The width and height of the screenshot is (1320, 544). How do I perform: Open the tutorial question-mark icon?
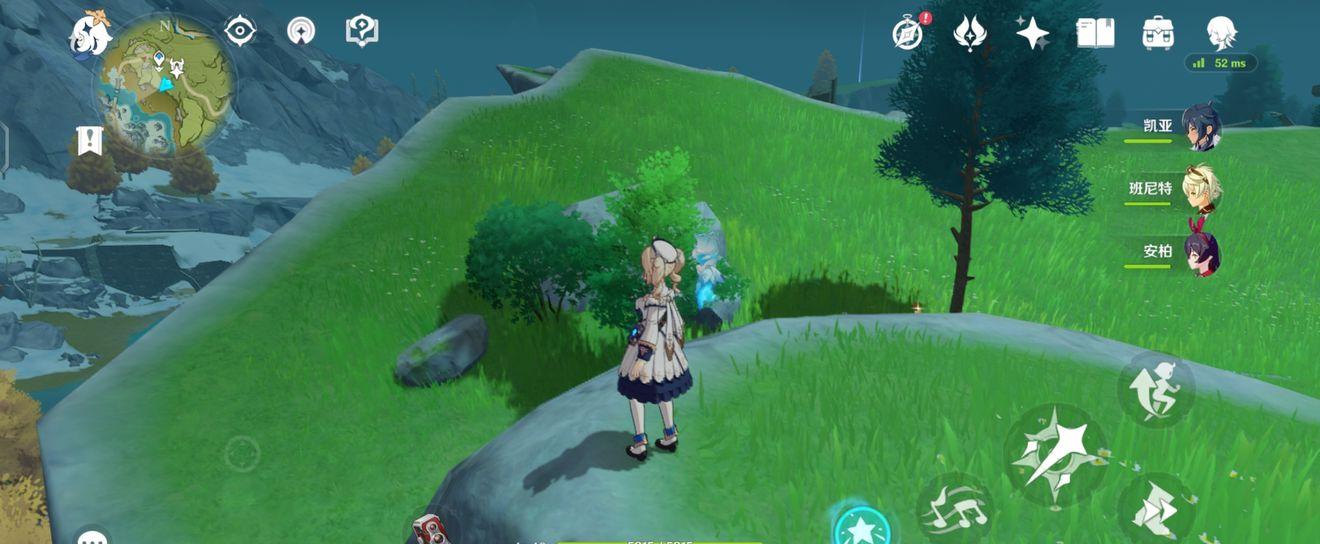(x=361, y=31)
